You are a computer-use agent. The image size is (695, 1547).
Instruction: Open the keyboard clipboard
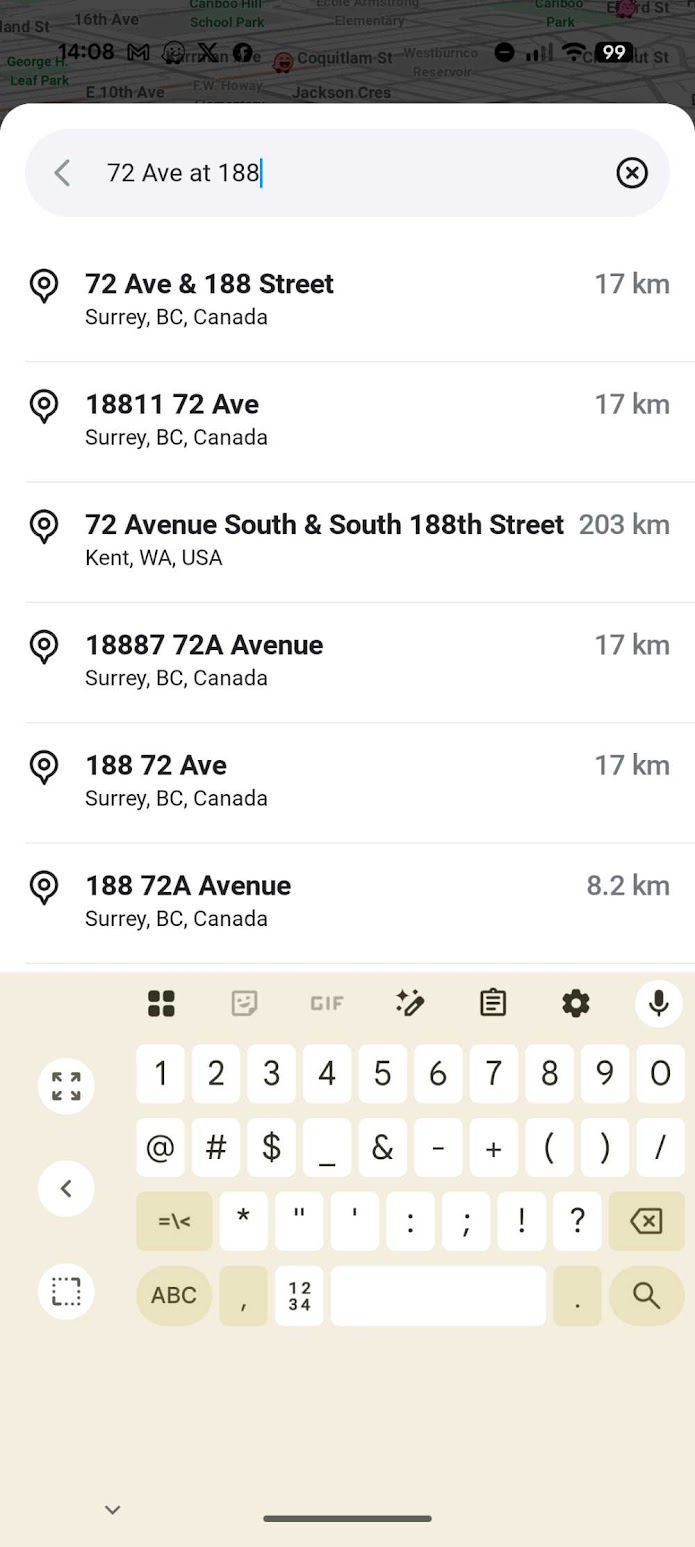[492, 1003]
